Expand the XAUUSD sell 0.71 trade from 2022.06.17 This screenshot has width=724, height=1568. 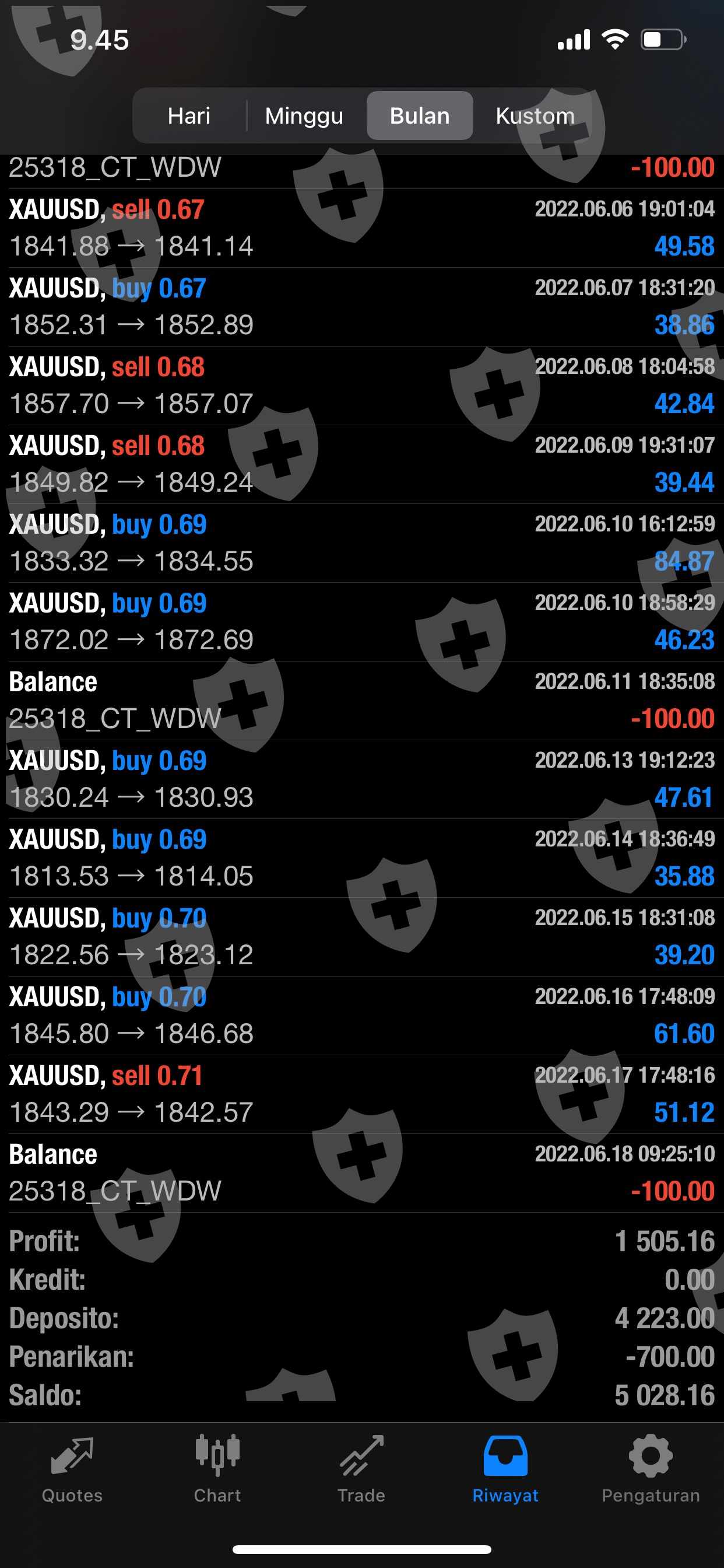pyautogui.click(x=361, y=1093)
